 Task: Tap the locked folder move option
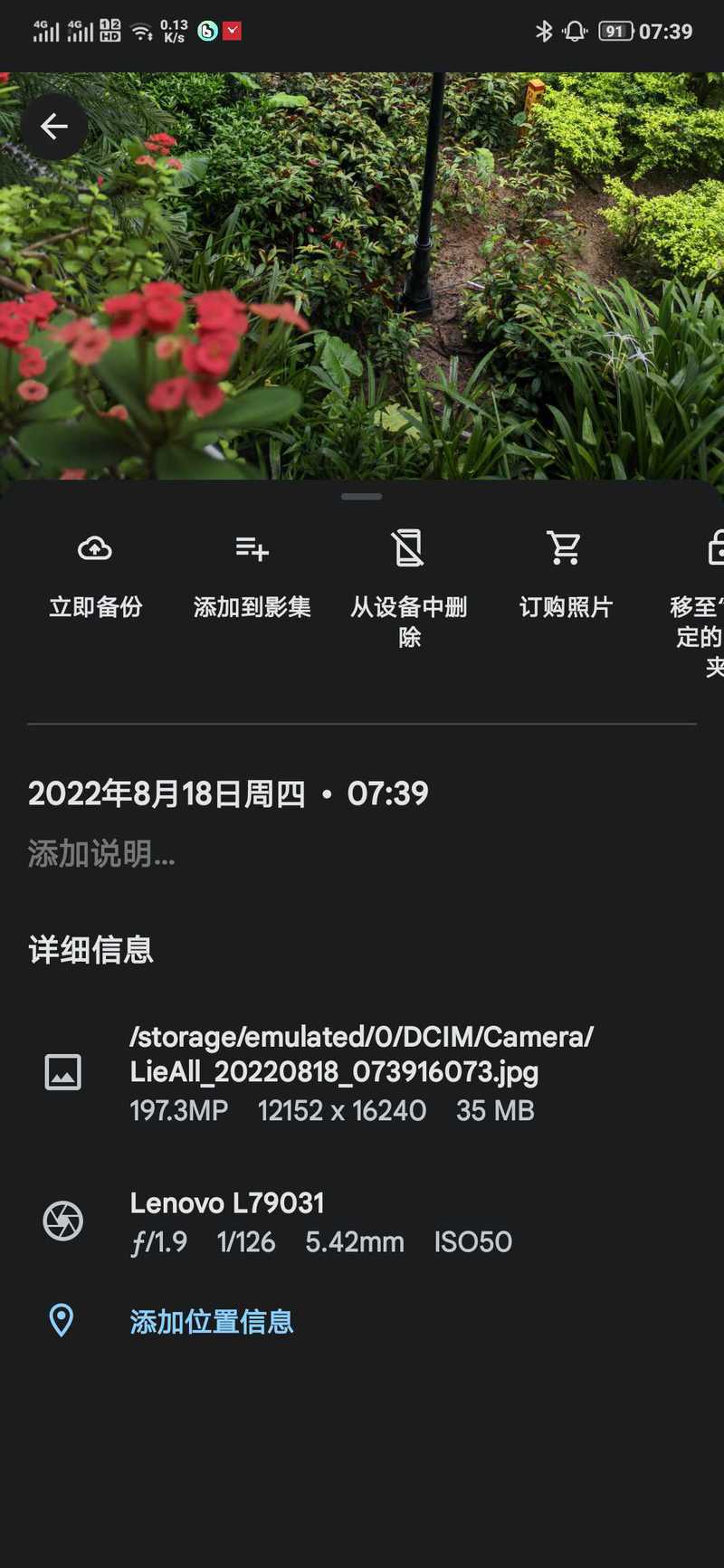[x=698, y=603]
